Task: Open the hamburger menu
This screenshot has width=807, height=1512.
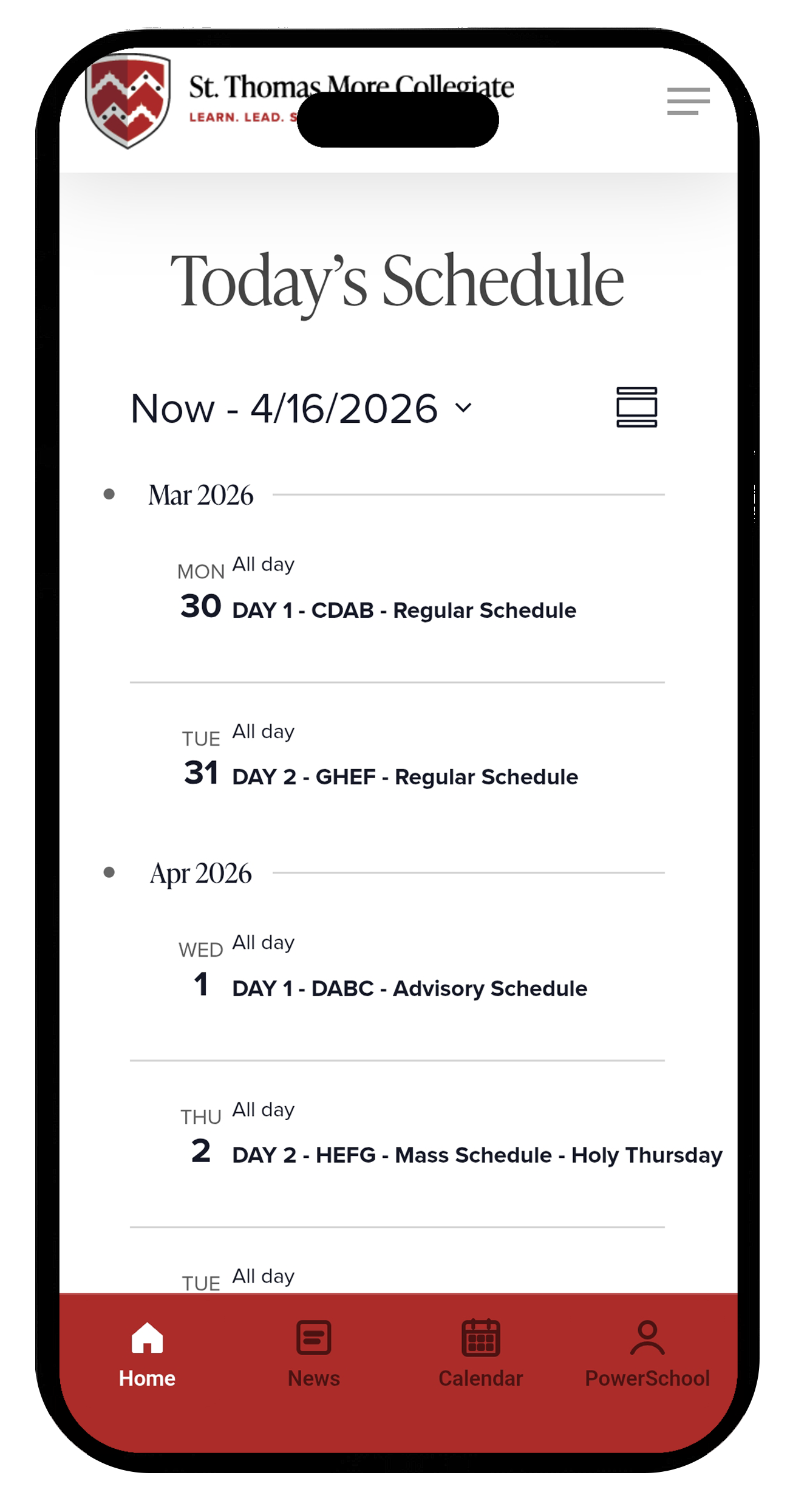Action: [x=687, y=101]
